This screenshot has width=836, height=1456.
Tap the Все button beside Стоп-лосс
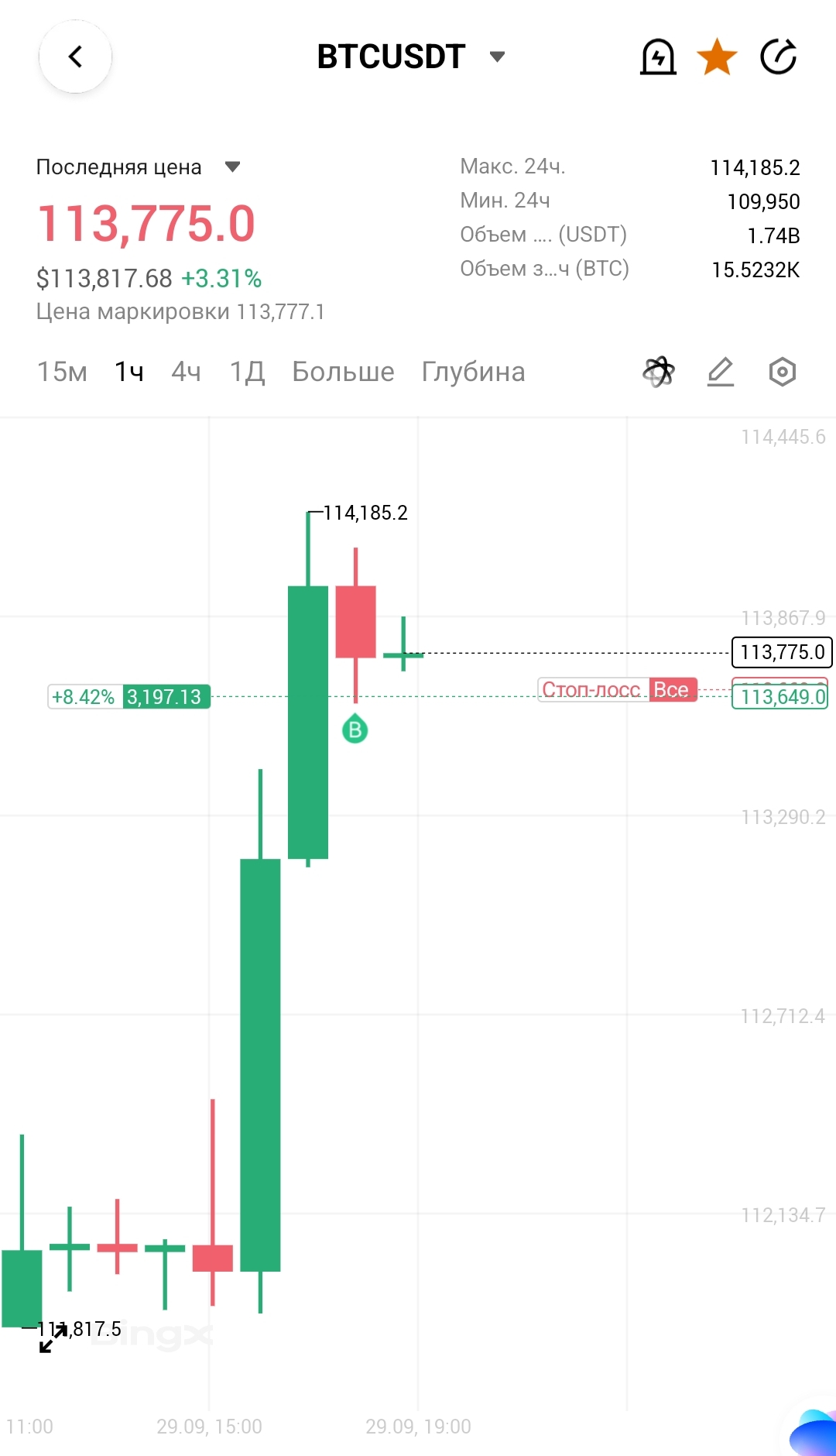pyautogui.click(x=672, y=689)
